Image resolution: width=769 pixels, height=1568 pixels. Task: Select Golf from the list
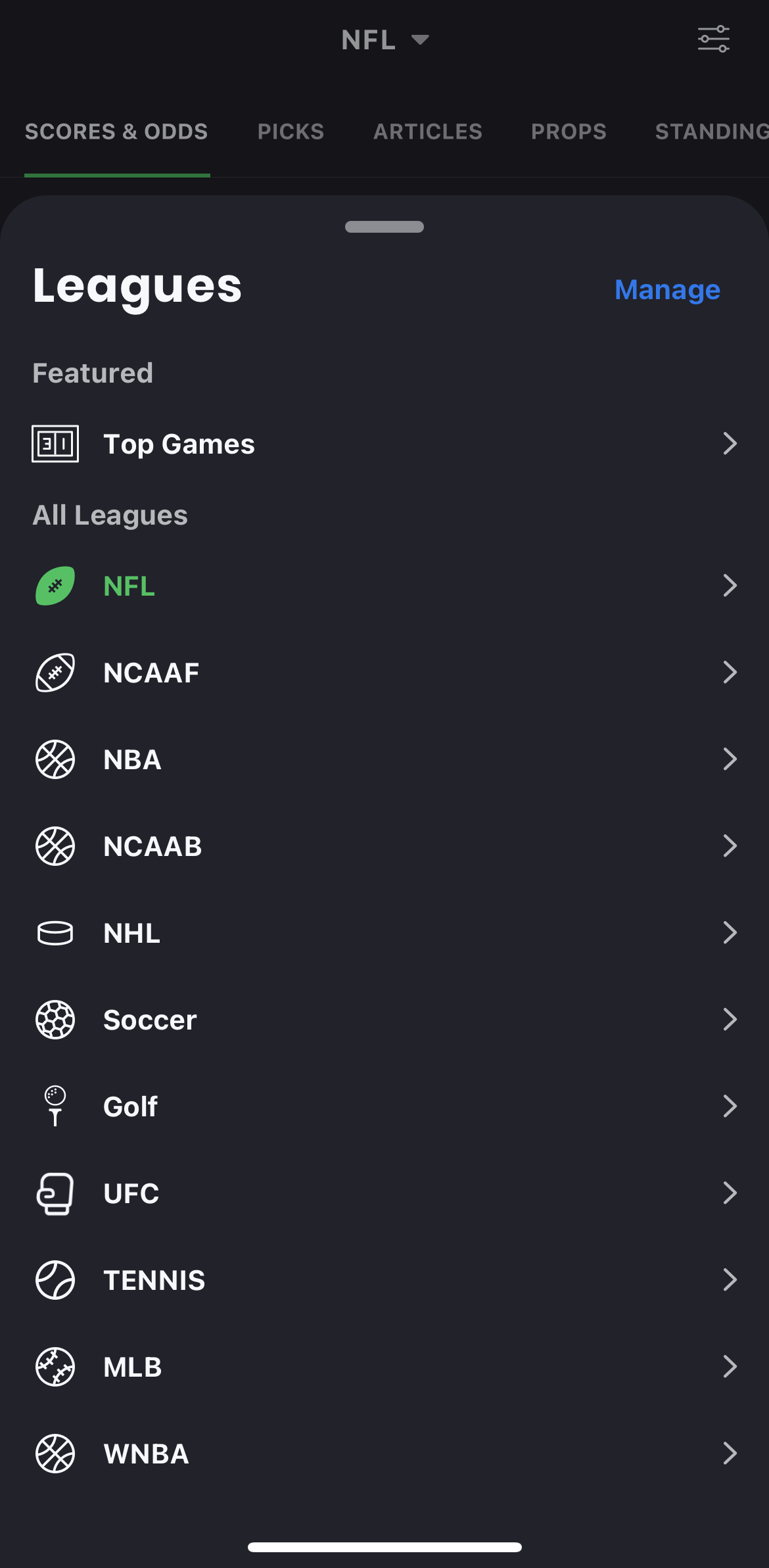pyautogui.click(x=384, y=1106)
